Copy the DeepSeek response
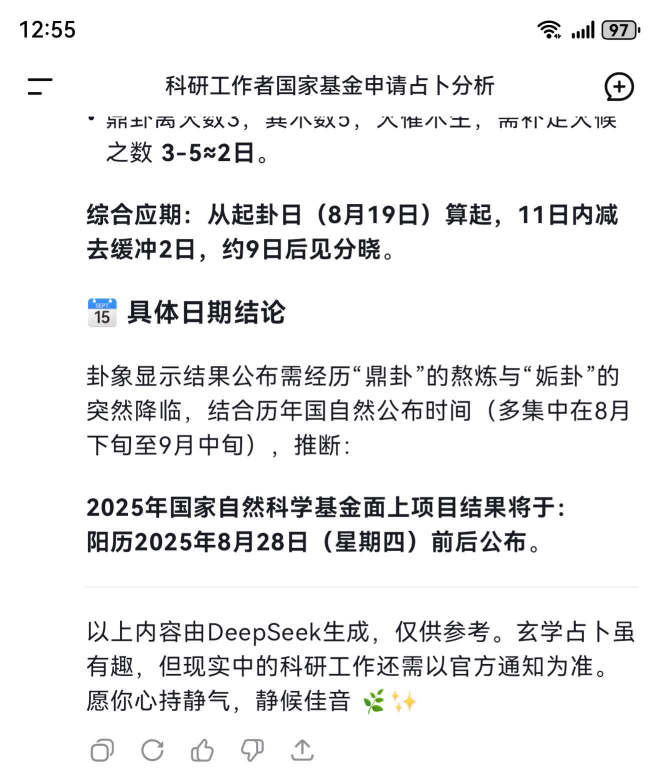Image resolution: width=660 pixels, height=781 pixels. [x=101, y=750]
